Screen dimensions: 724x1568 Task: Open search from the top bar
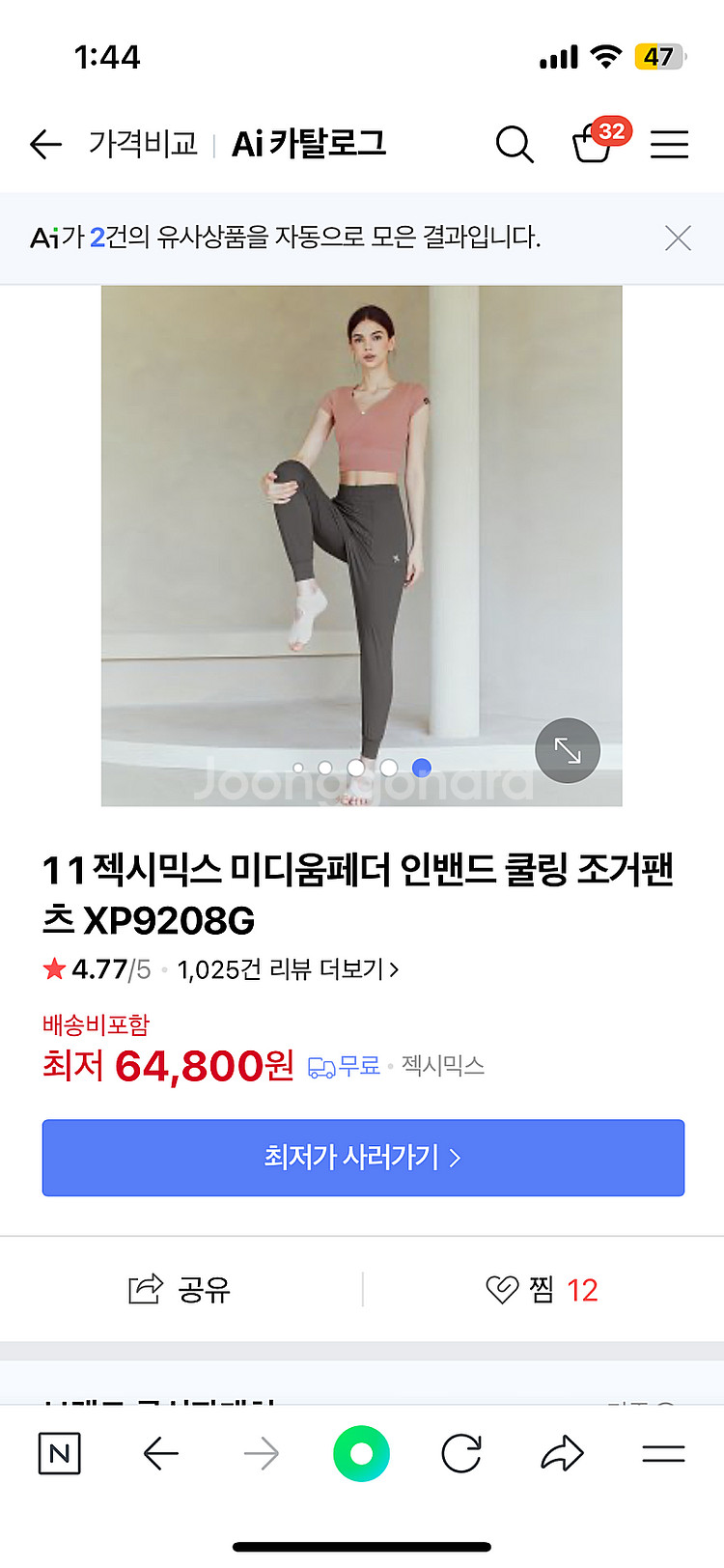515,144
